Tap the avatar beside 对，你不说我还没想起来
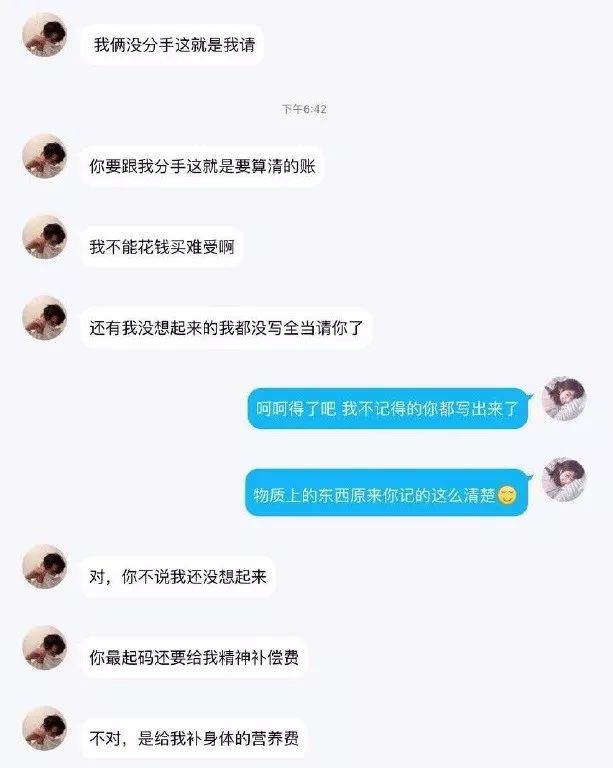 tap(45, 566)
